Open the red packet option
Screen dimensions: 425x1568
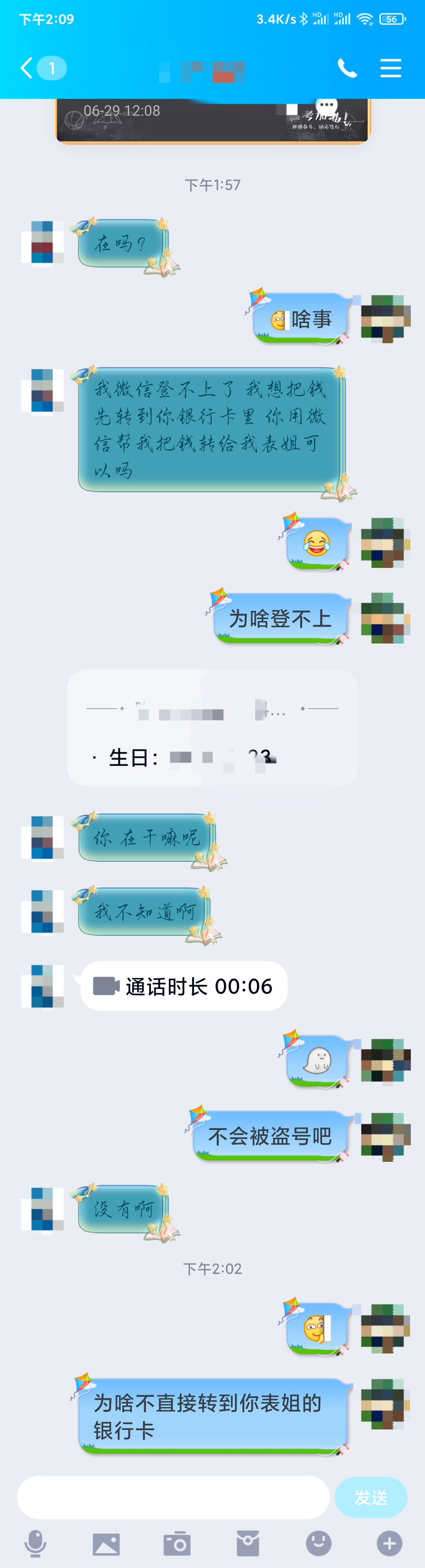(x=248, y=1544)
